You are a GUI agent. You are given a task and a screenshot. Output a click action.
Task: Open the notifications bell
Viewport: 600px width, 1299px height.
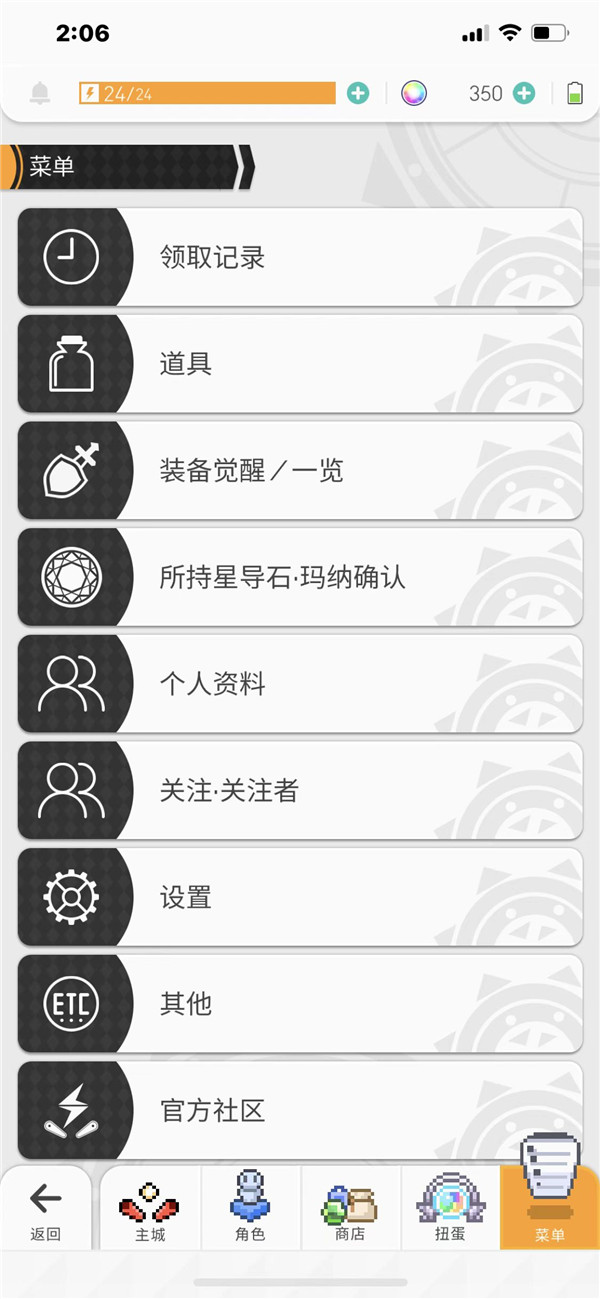click(39, 94)
